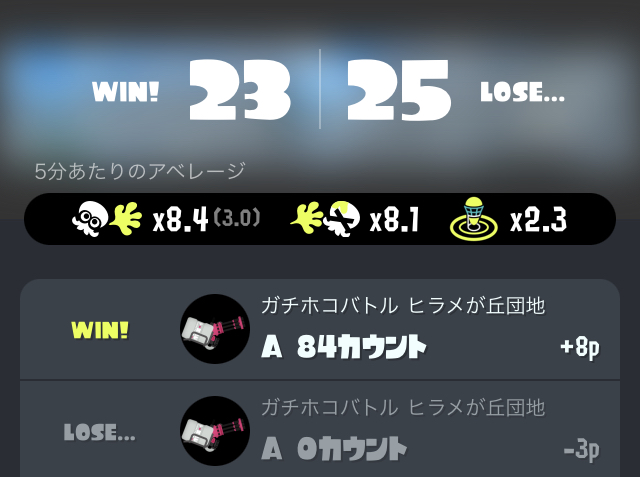
Task: Open the LOSE battle with 0カウント
Action: coord(320,430)
